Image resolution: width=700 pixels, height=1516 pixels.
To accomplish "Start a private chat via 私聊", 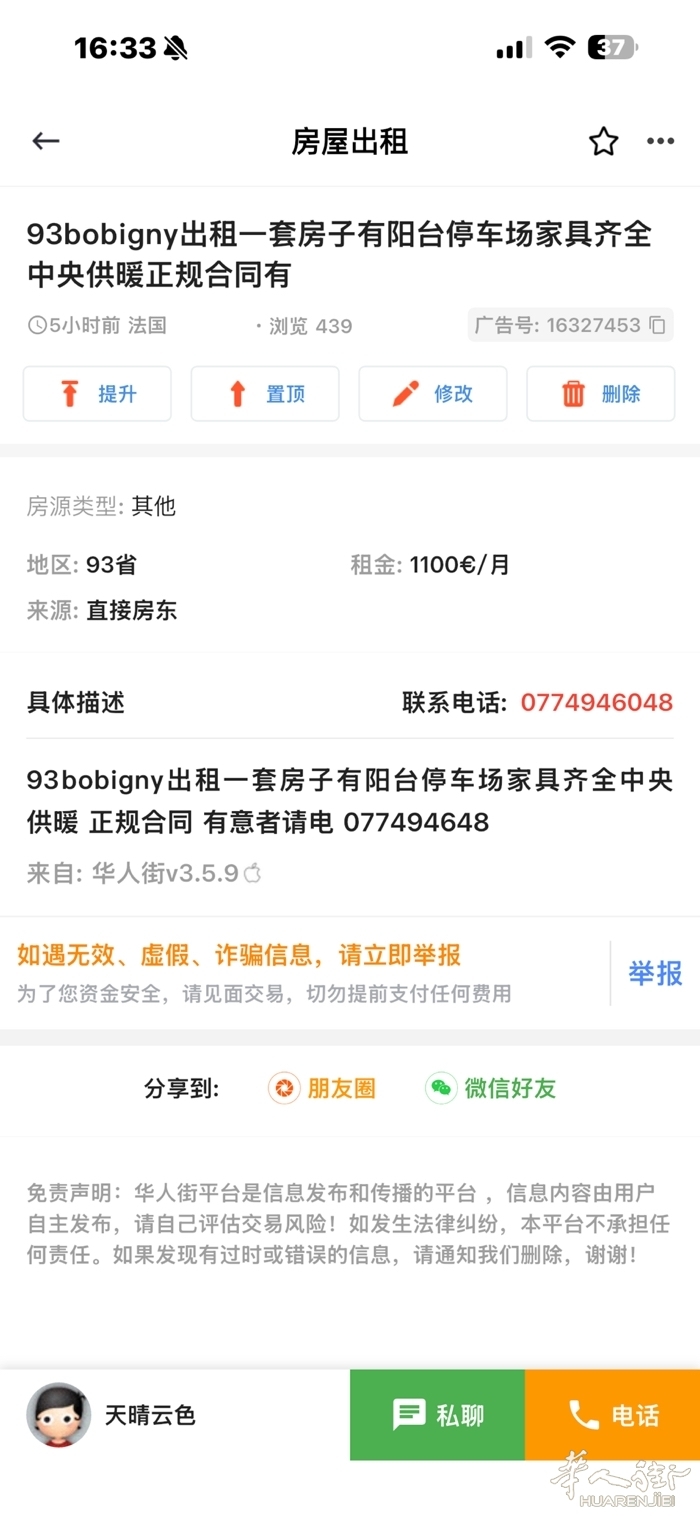I will click(437, 1415).
